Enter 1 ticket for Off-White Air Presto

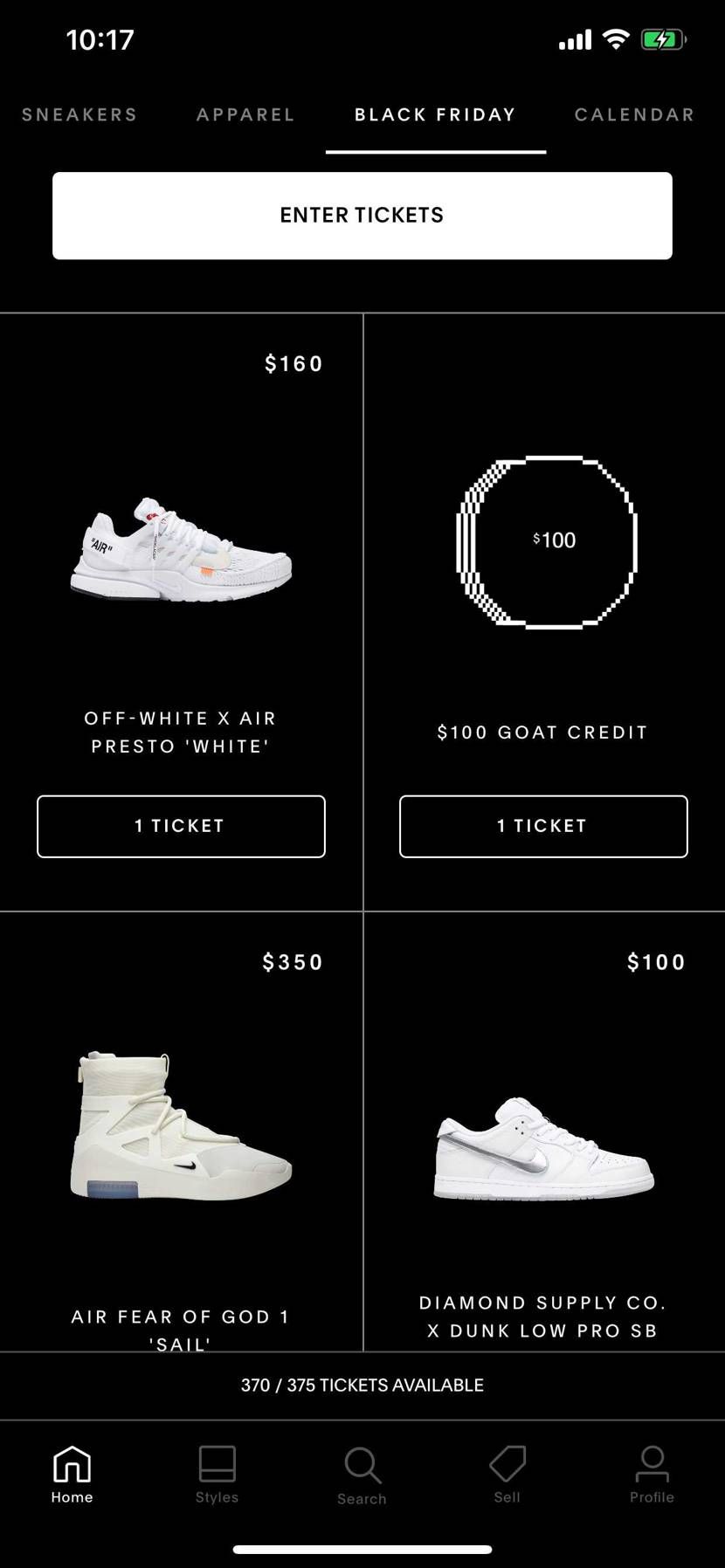[181, 826]
